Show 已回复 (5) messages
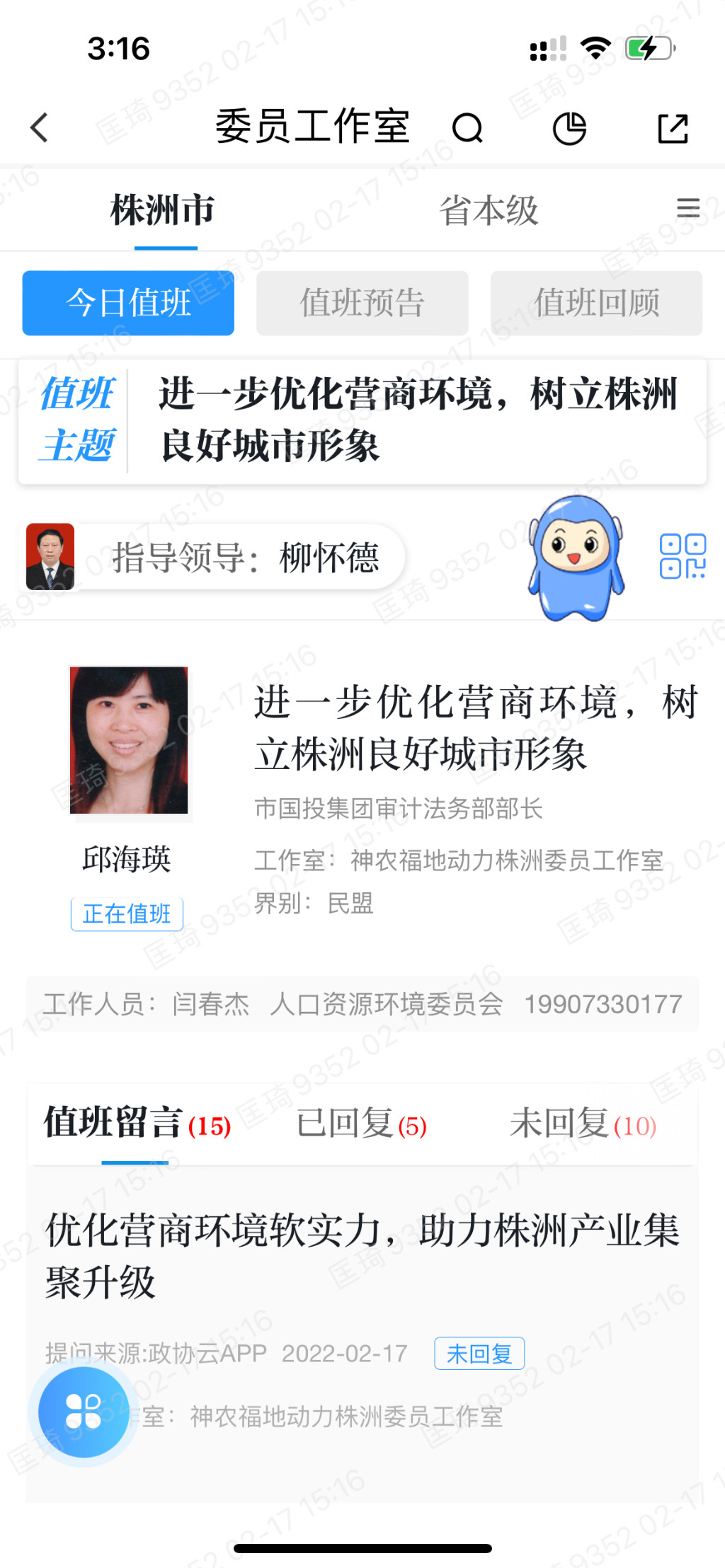The height and width of the screenshot is (1568, 725). click(x=361, y=1124)
